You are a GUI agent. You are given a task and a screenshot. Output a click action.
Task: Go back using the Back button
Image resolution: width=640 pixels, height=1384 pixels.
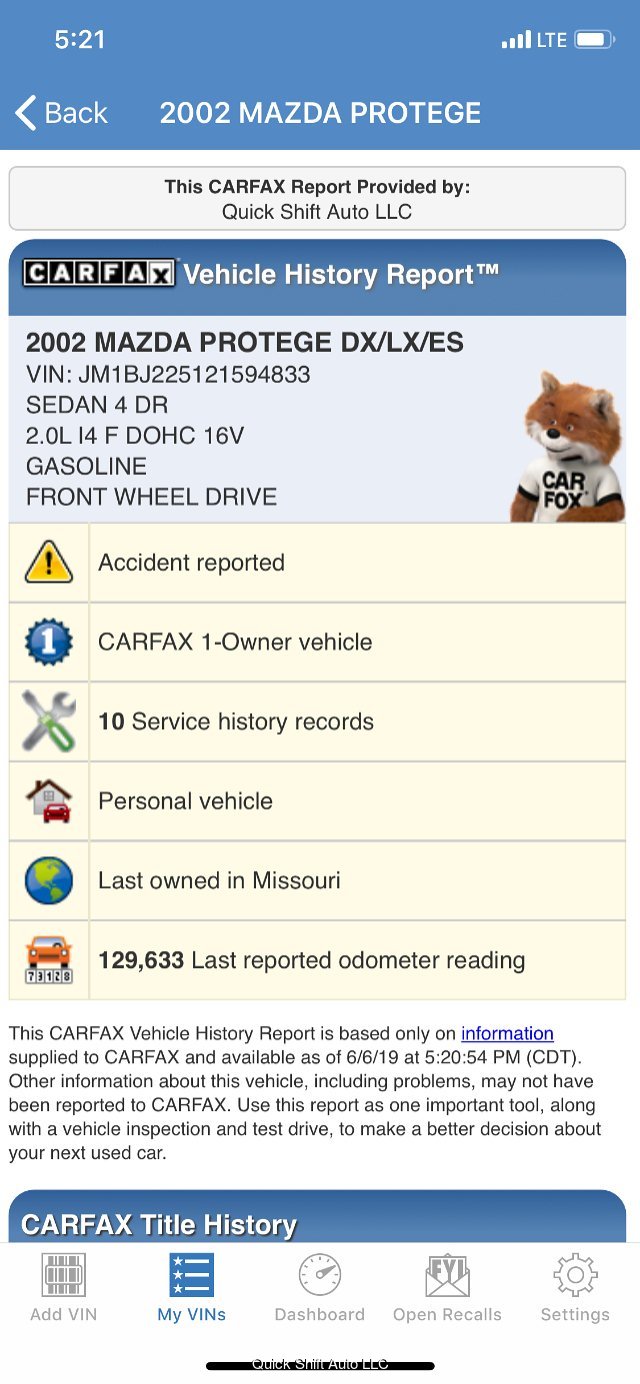coord(61,113)
